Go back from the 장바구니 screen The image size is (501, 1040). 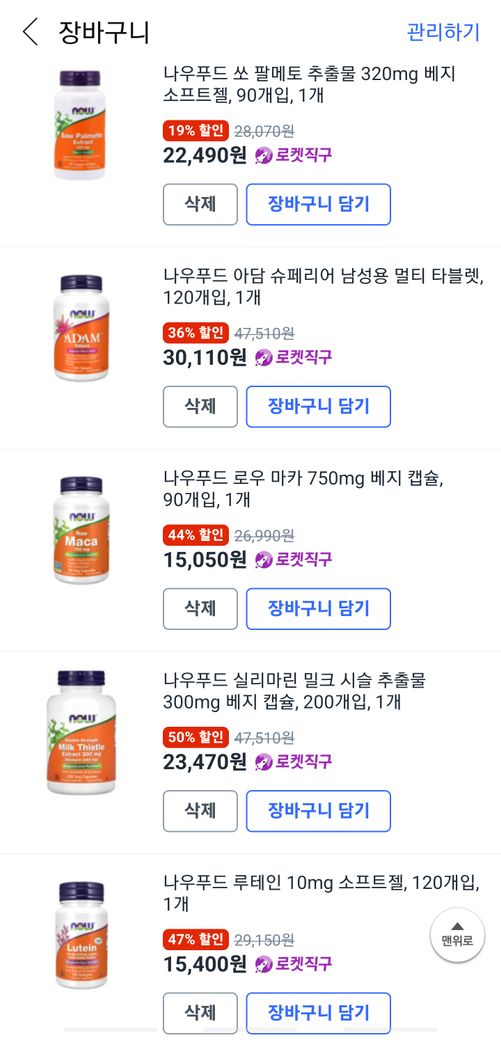click(31, 32)
